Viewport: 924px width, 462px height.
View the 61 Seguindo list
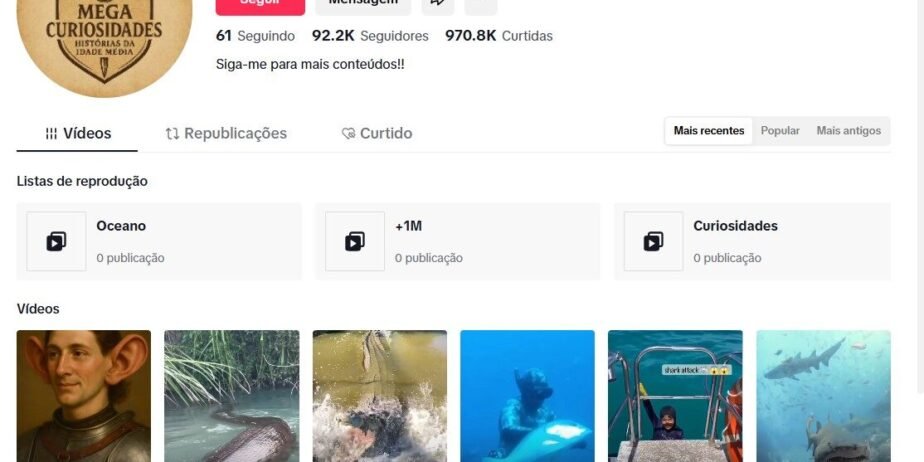tap(255, 36)
